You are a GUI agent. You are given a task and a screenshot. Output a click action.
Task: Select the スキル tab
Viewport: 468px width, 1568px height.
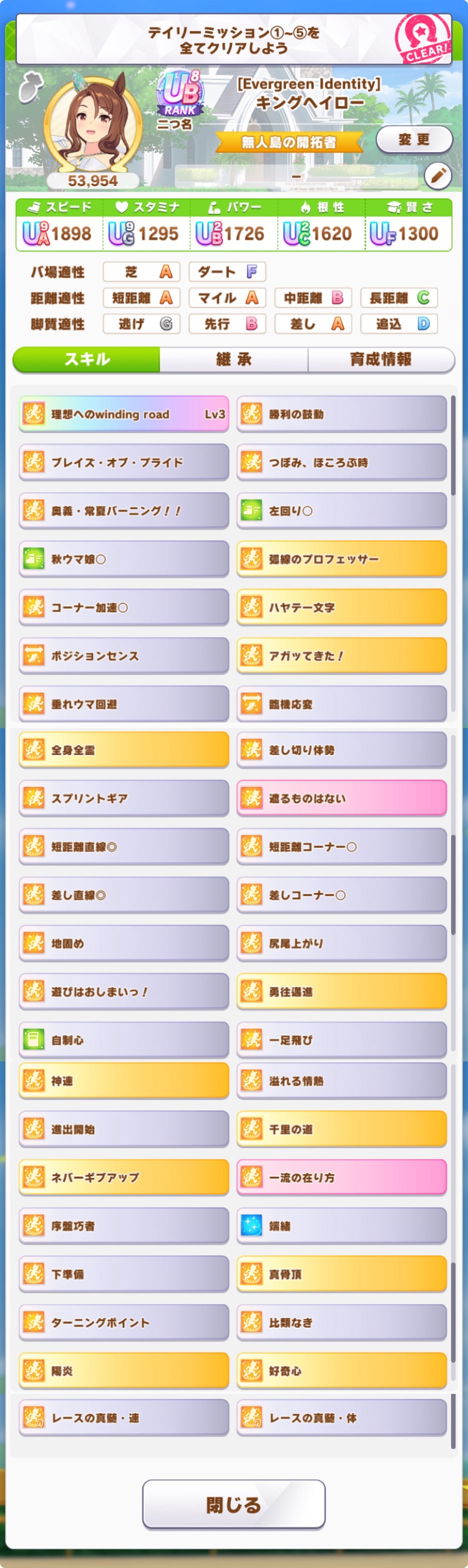pyautogui.click(x=87, y=359)
